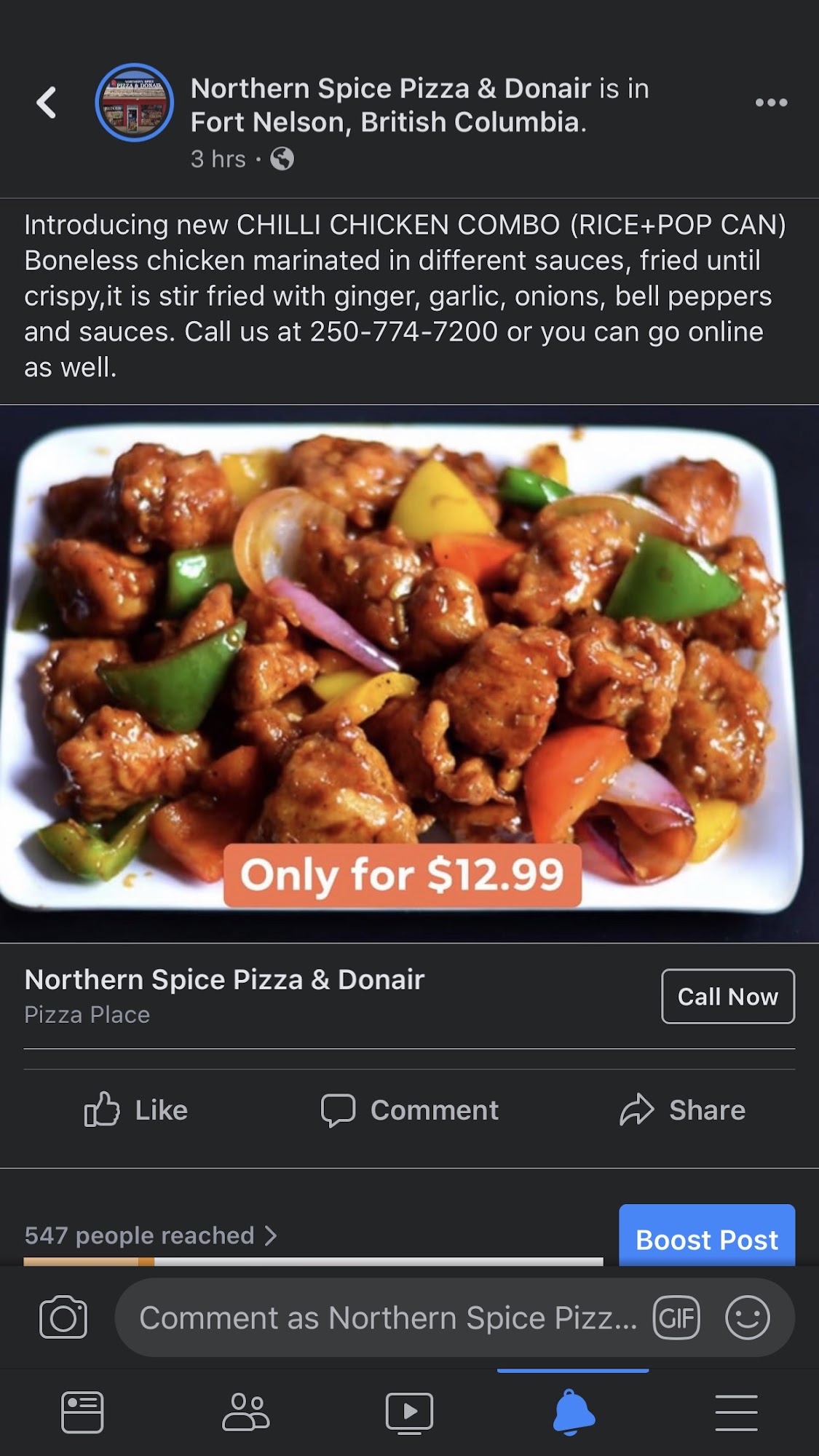The width and height of the screenshot is (819, 1456).
Task: Open the emoji picker
Action: point(747,1318)
